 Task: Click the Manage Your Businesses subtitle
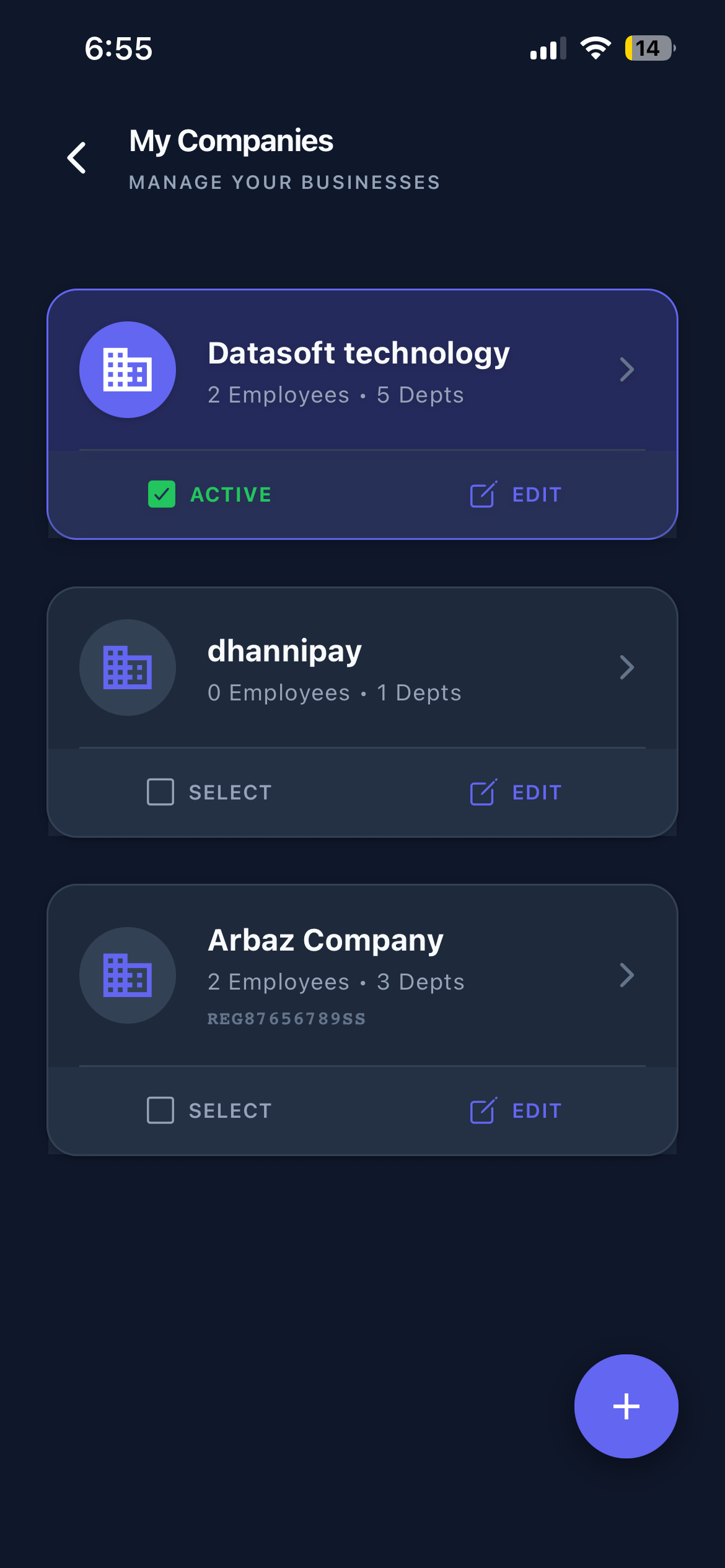coord(284,182)
